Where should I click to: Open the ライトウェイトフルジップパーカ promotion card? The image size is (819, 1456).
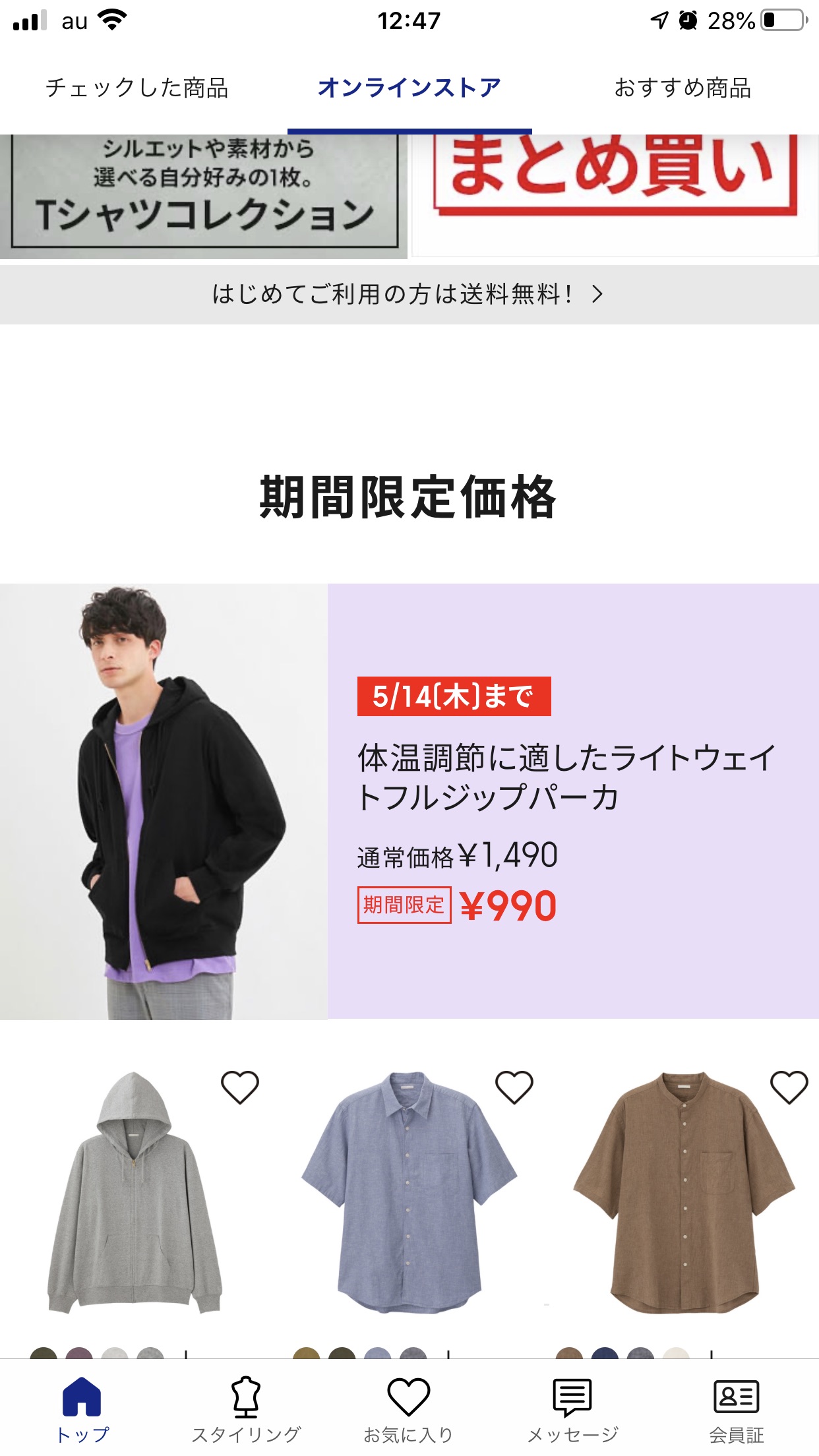pyautogui.click(x=409, y=801)
